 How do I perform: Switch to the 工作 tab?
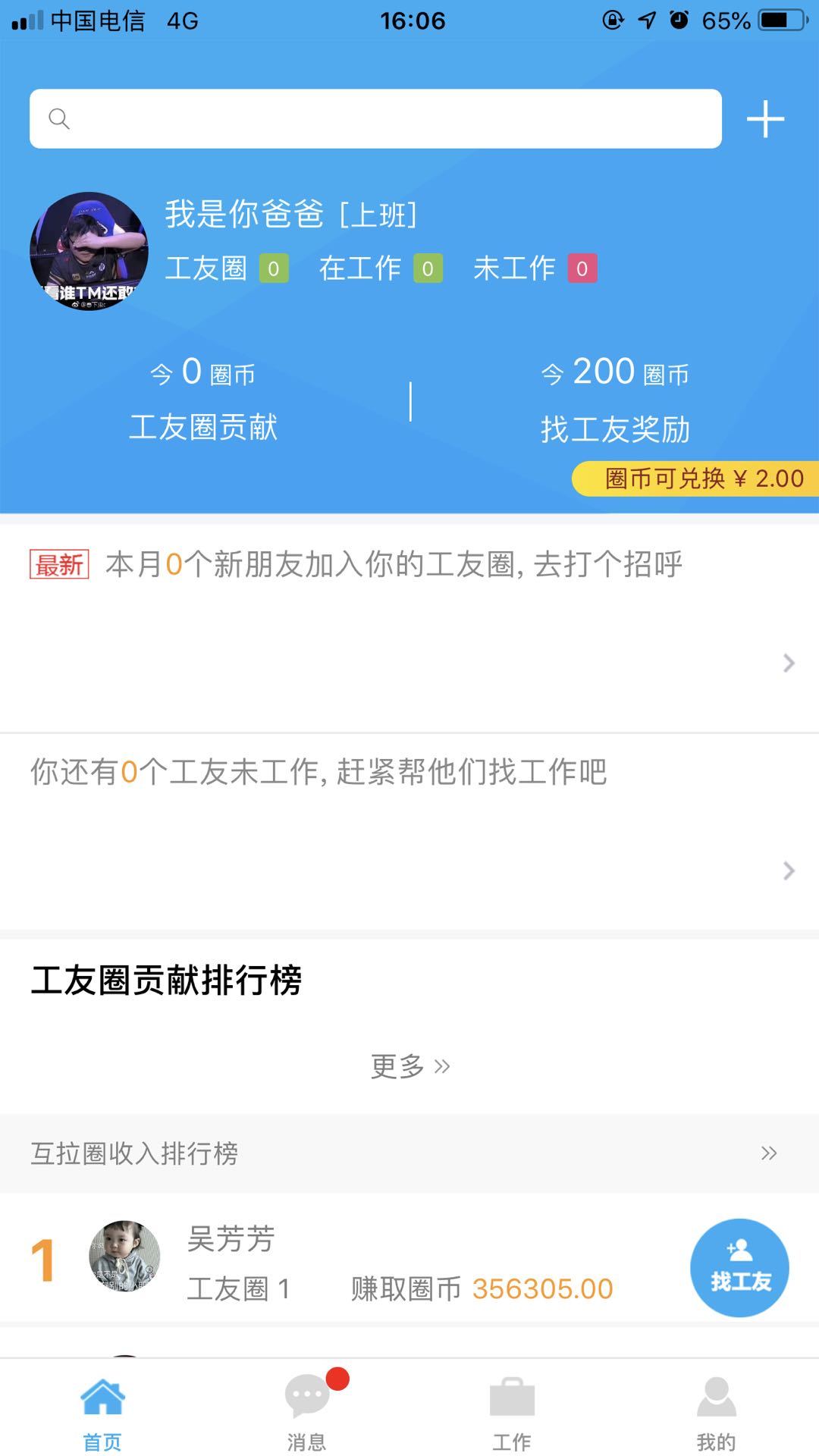coord(512,1409)
